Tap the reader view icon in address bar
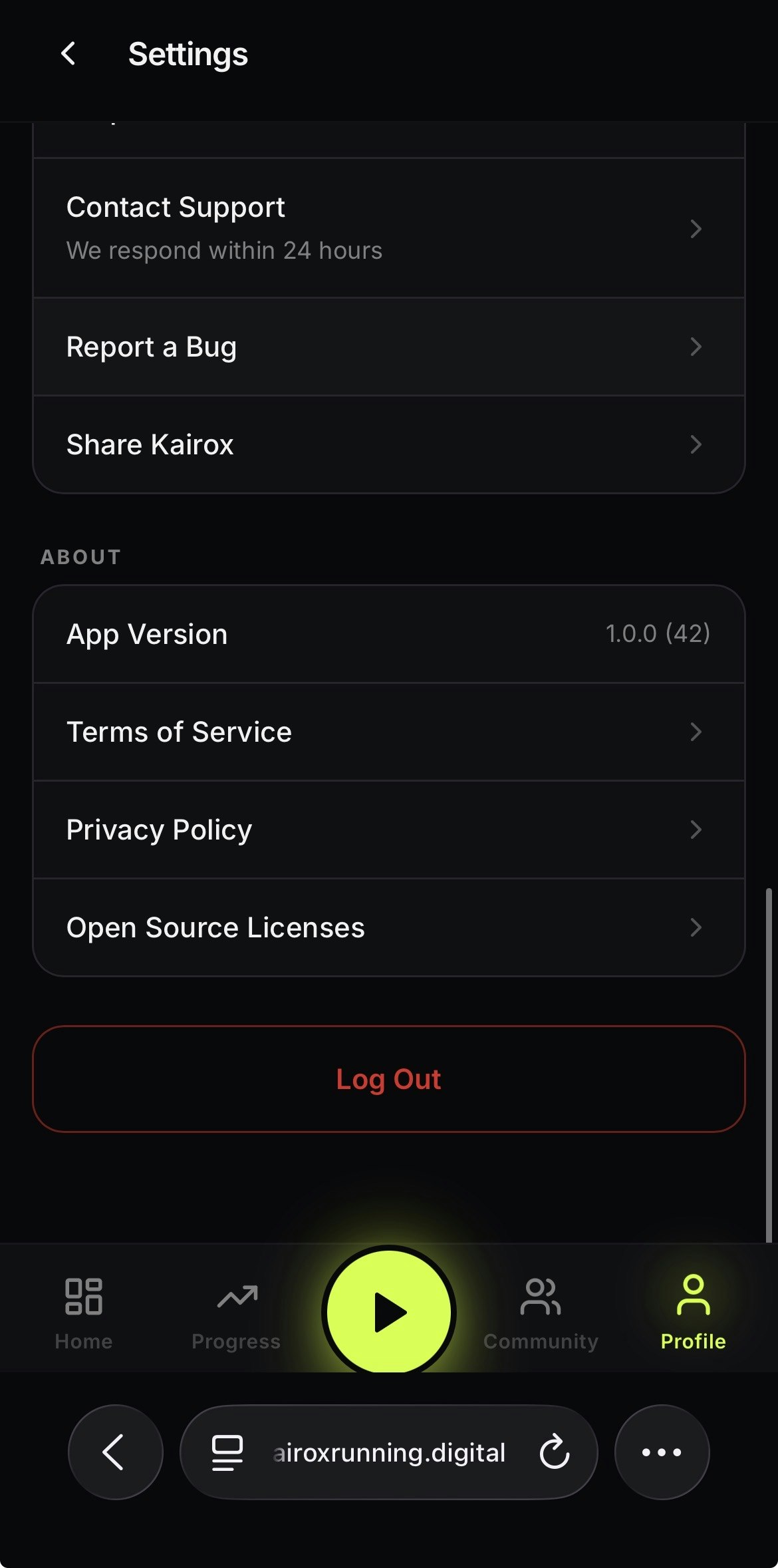 (x=226, y=1453)
